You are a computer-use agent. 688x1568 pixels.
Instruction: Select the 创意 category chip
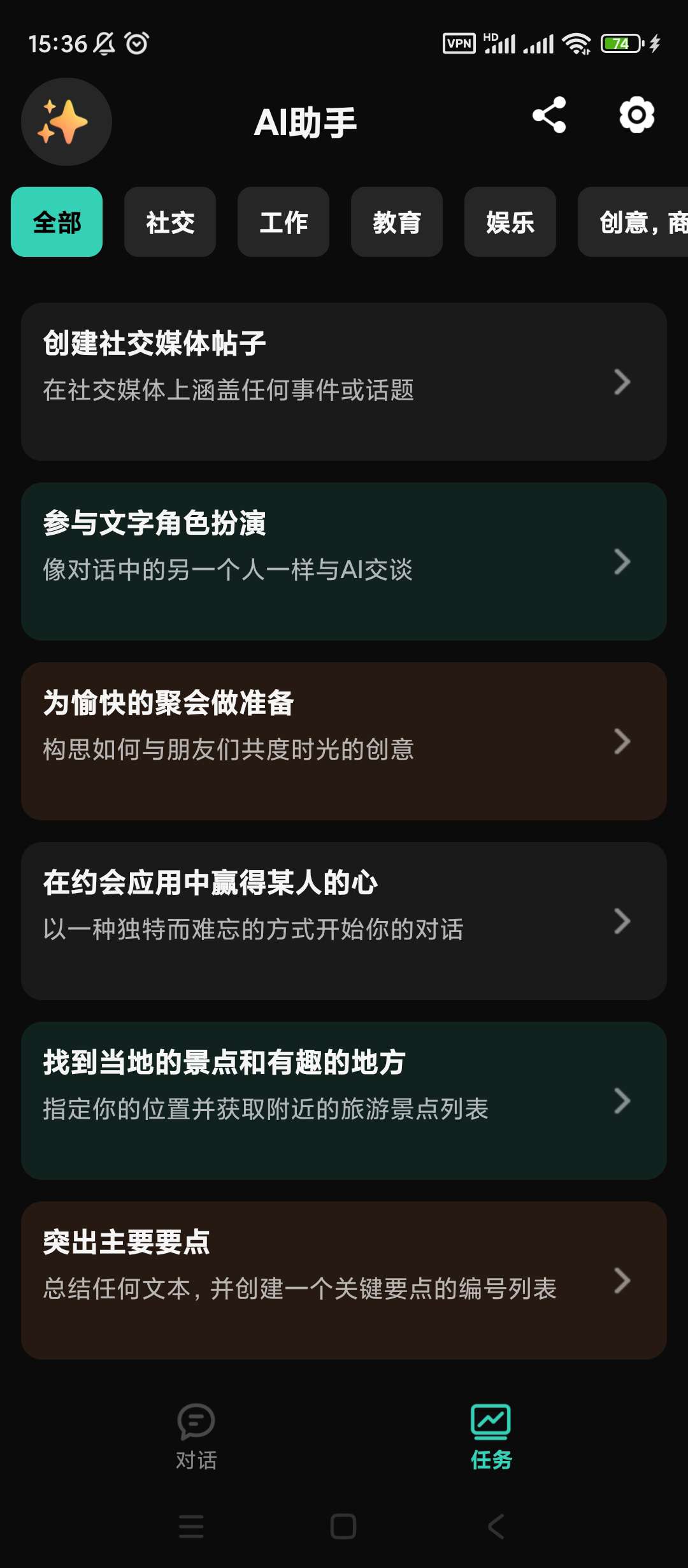click(x=634, y=222)
